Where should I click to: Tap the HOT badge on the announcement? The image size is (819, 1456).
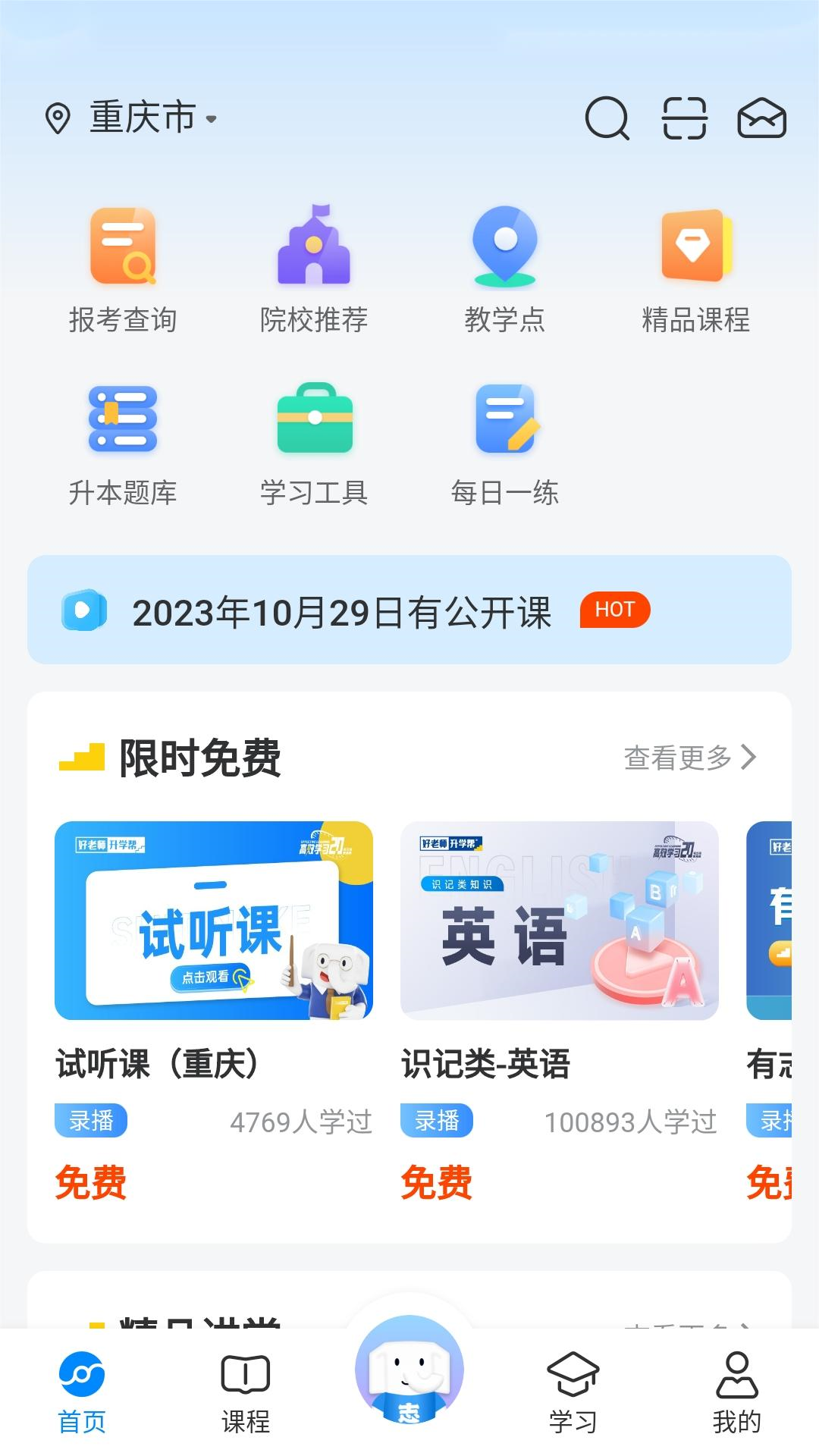click(616, 610)
